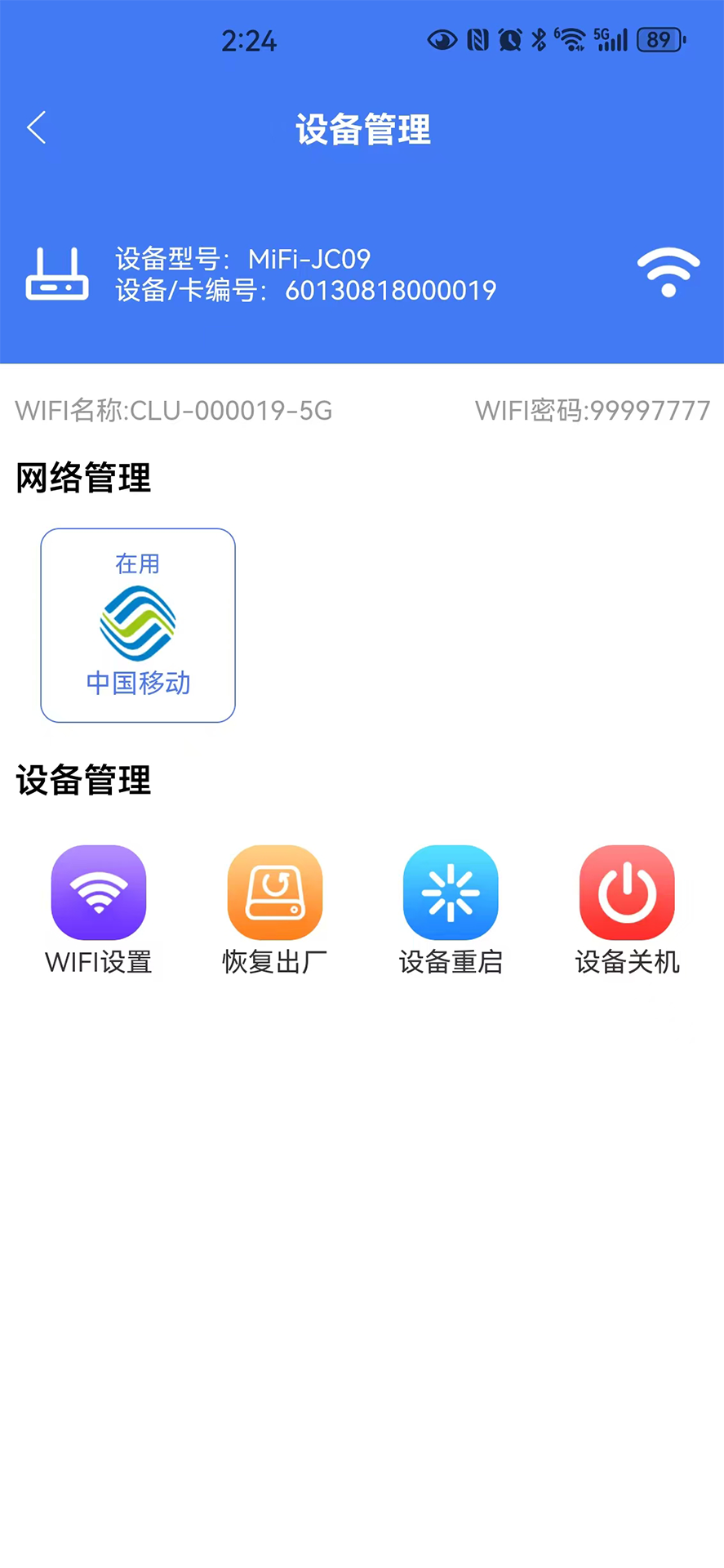
Task: Tap the 设备管理 section heading
Action: [x=81, y=782]
